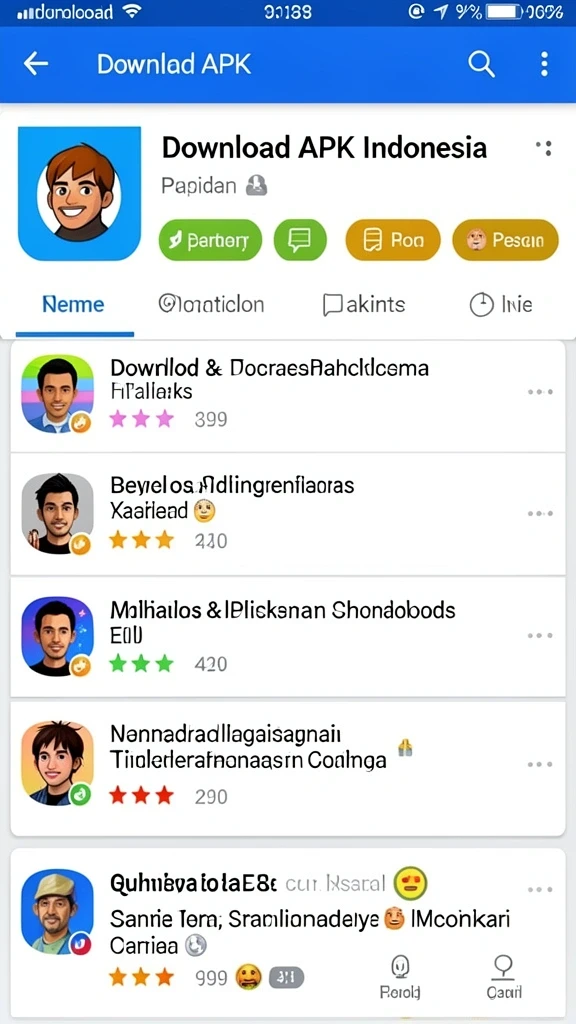Image resolution: width=576 pixels, height=1024 pixels.
Task: Tap the yellow Roo button
Action: tap(393, 240)
